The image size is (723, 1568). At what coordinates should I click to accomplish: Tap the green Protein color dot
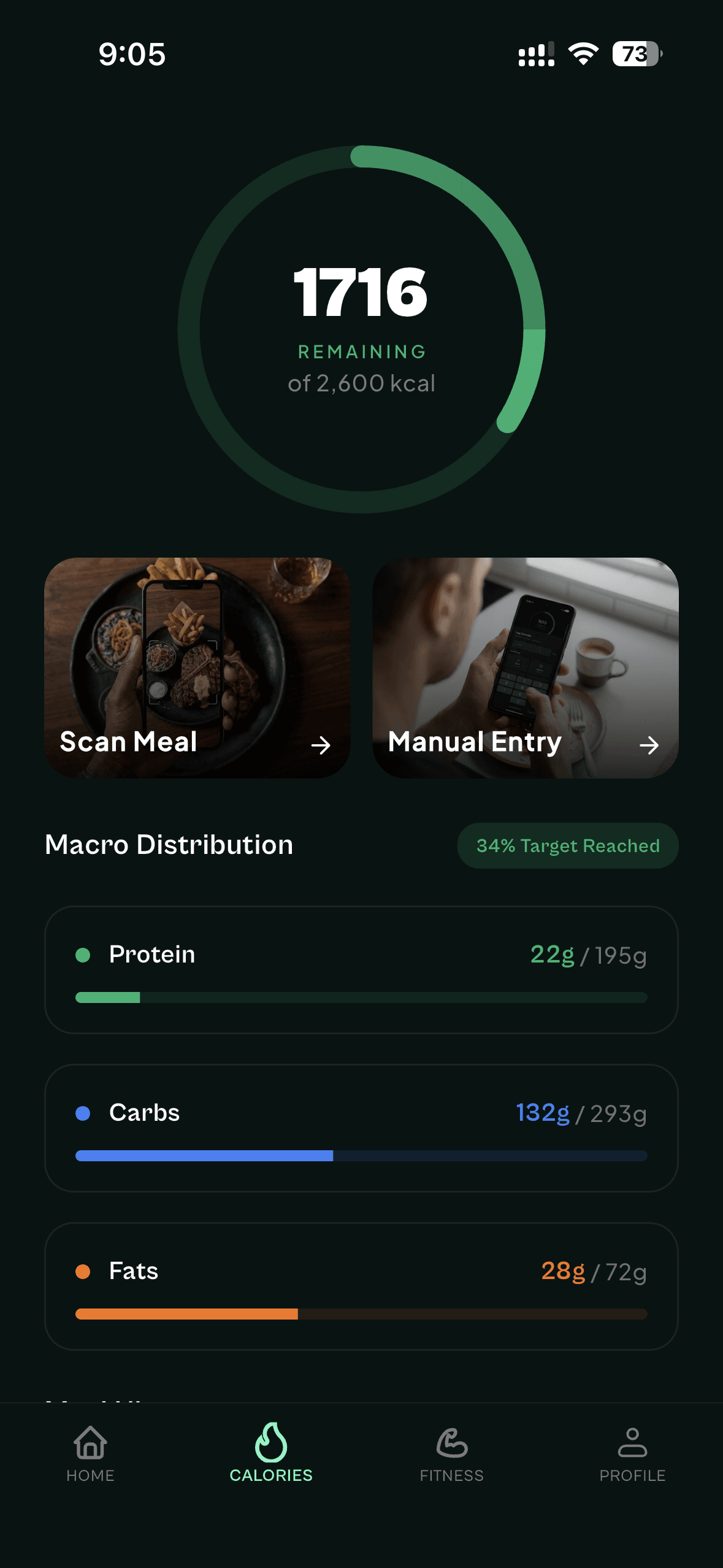click(84, 955)
